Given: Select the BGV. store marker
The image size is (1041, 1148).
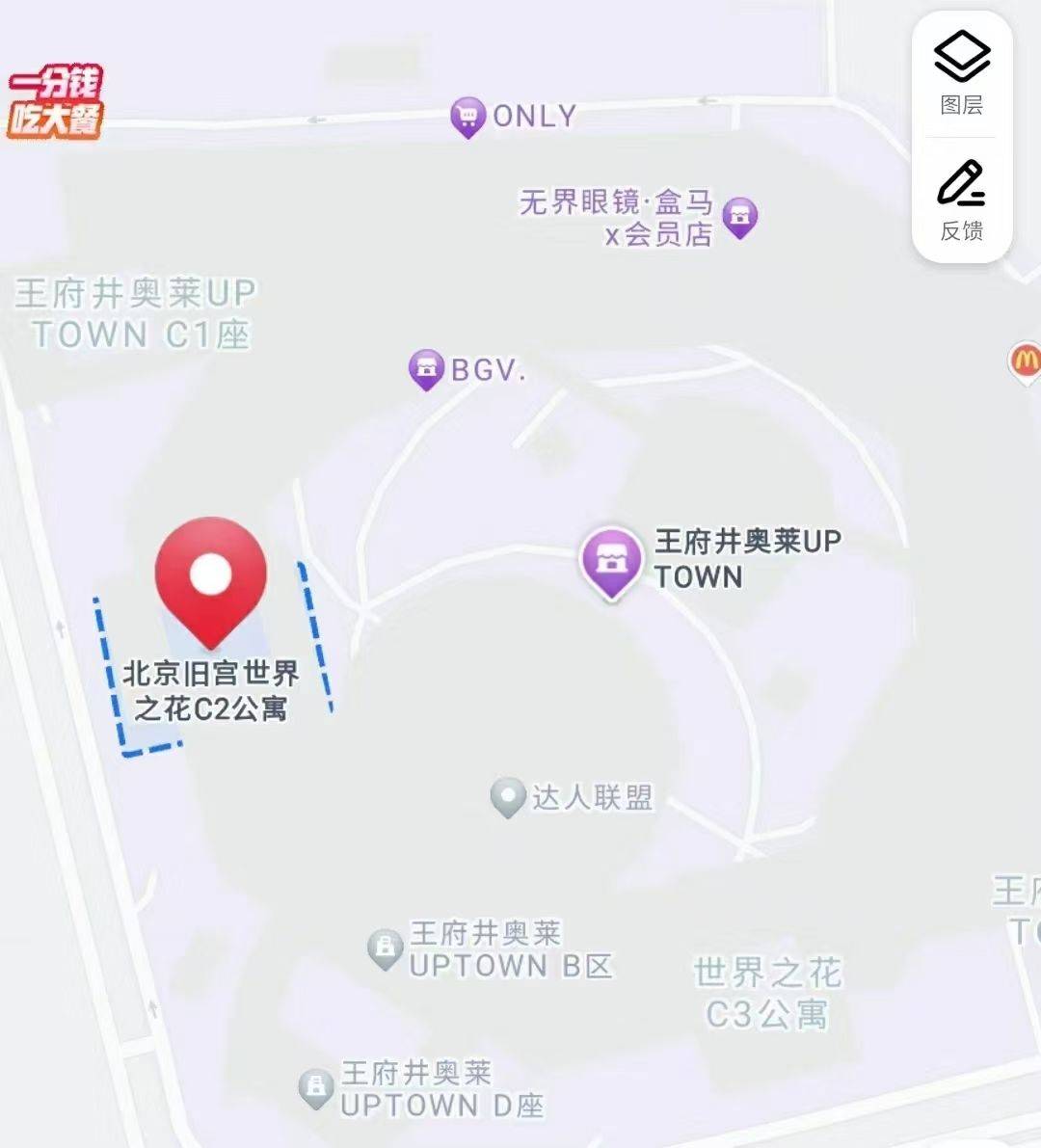Looking at the screenshot, I should point(425,368).
